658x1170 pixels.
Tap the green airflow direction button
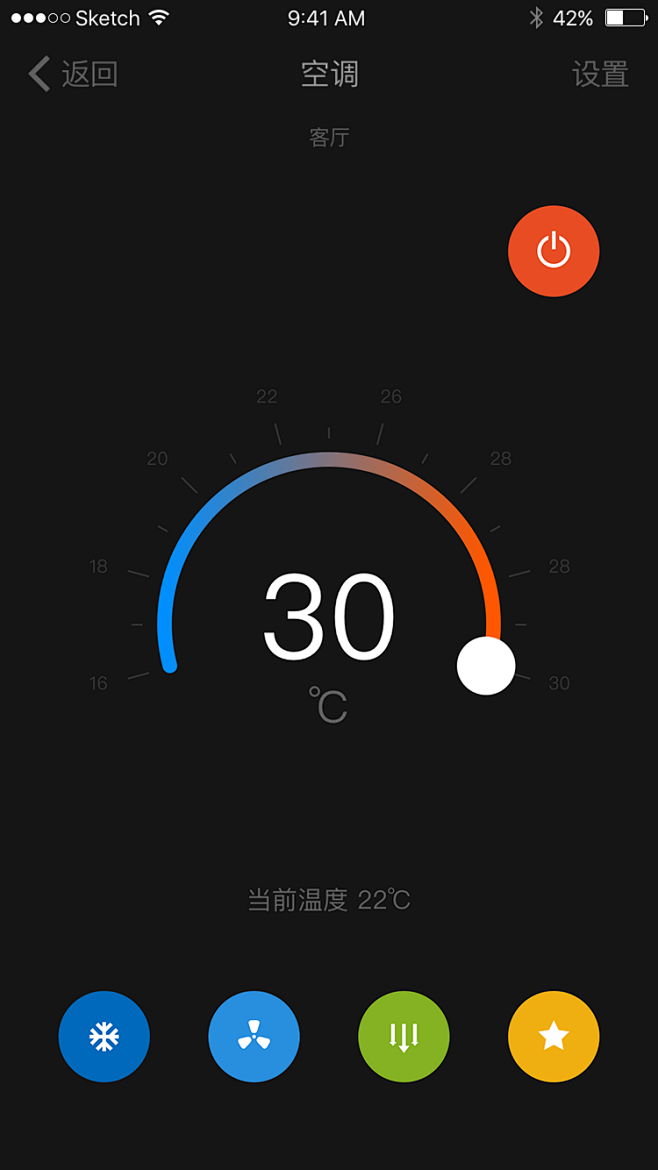[x=404, y=1036]
